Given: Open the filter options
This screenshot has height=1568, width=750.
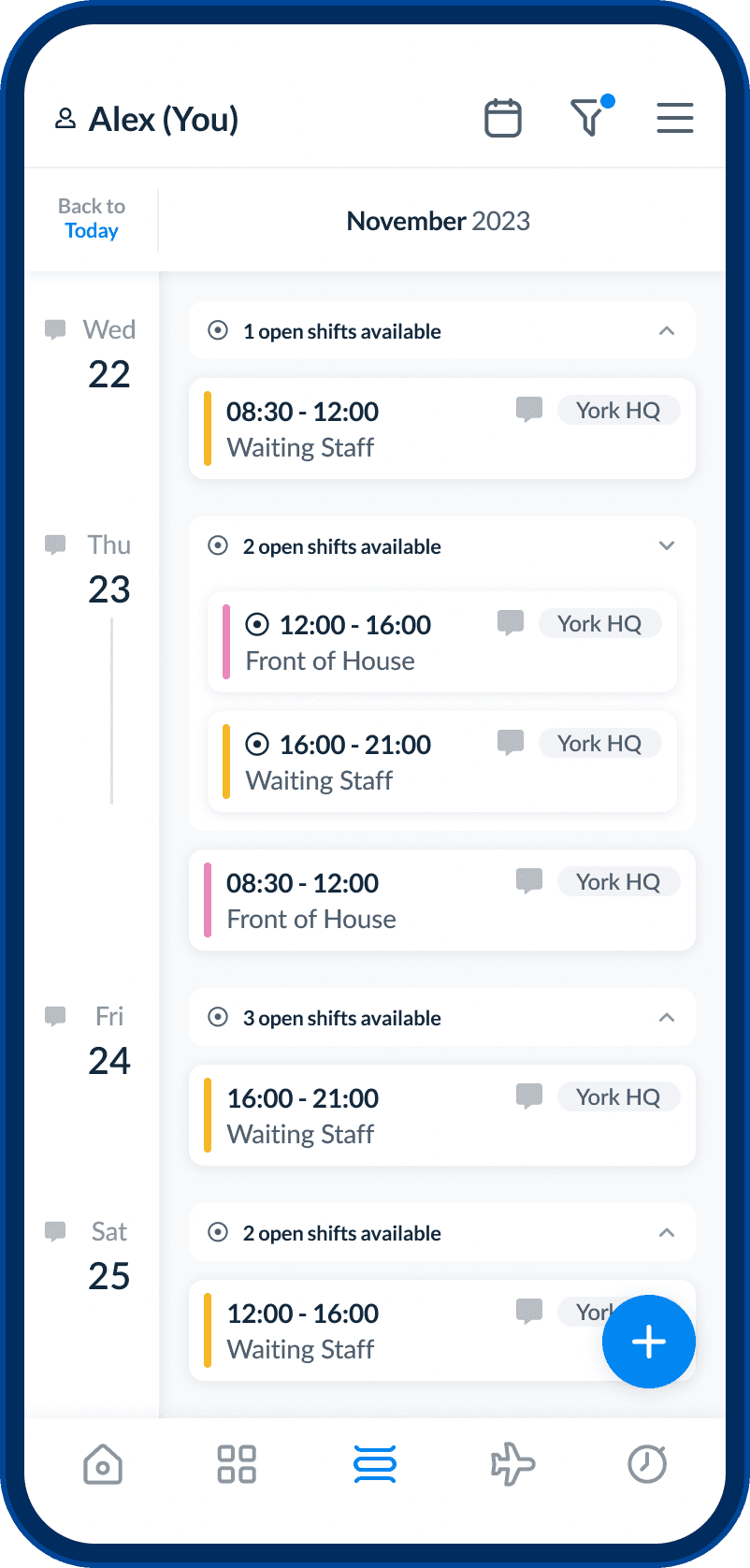Looking at the screenshot, I should point(590,117).
